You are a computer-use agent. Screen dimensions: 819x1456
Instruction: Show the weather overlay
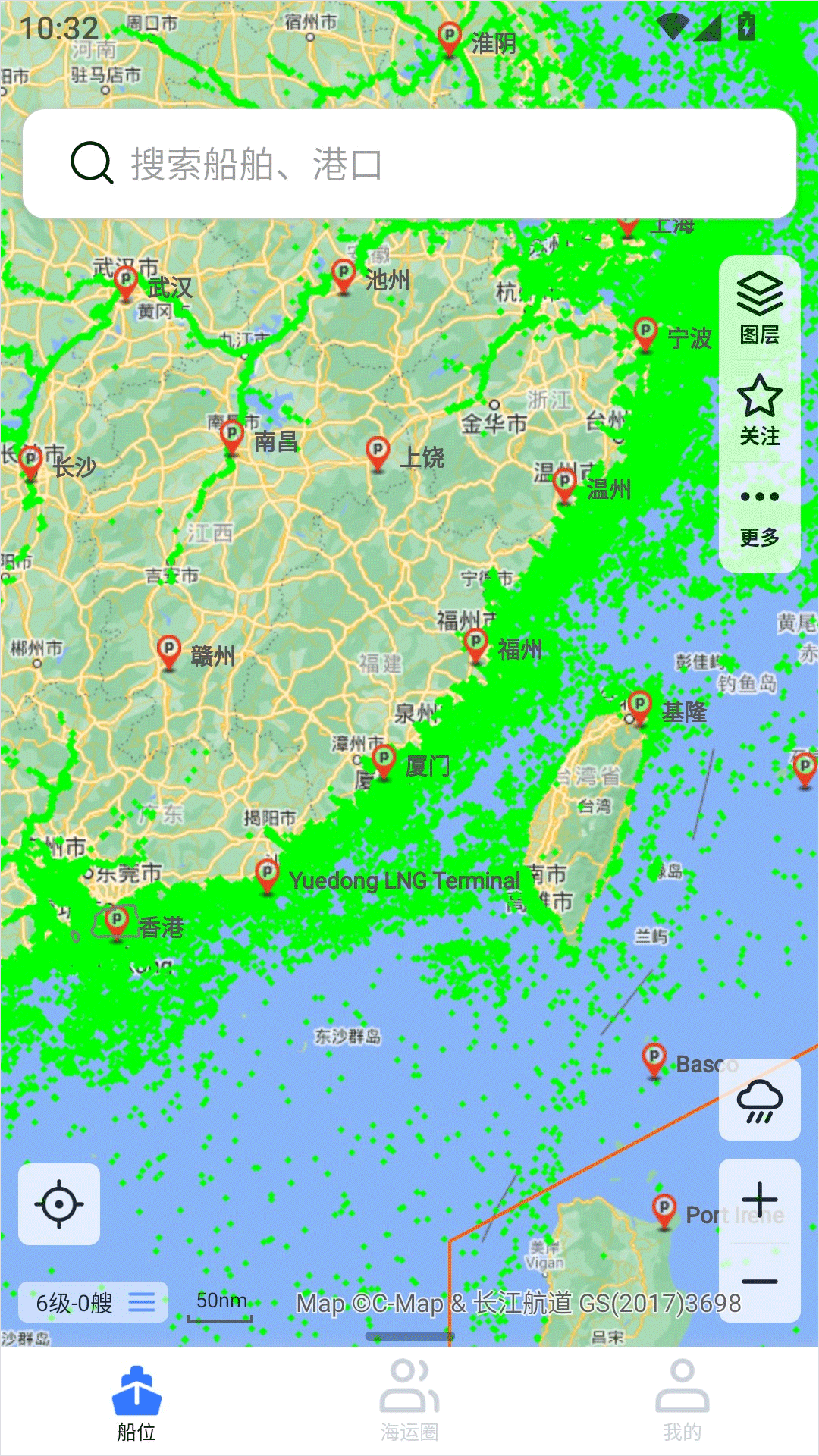(x=759, y=1100)
